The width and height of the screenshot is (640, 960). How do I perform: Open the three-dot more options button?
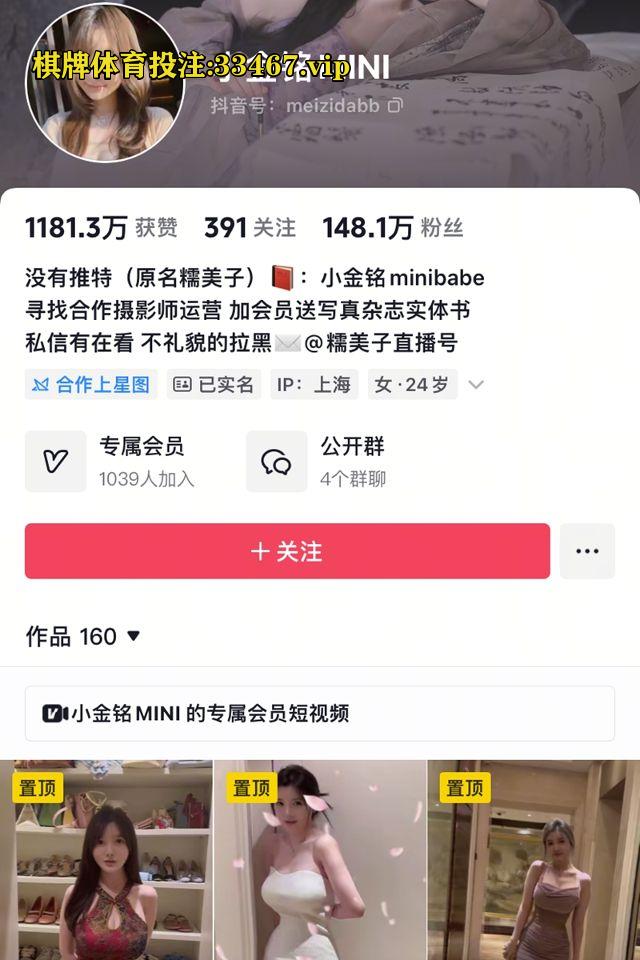[587, 551]
